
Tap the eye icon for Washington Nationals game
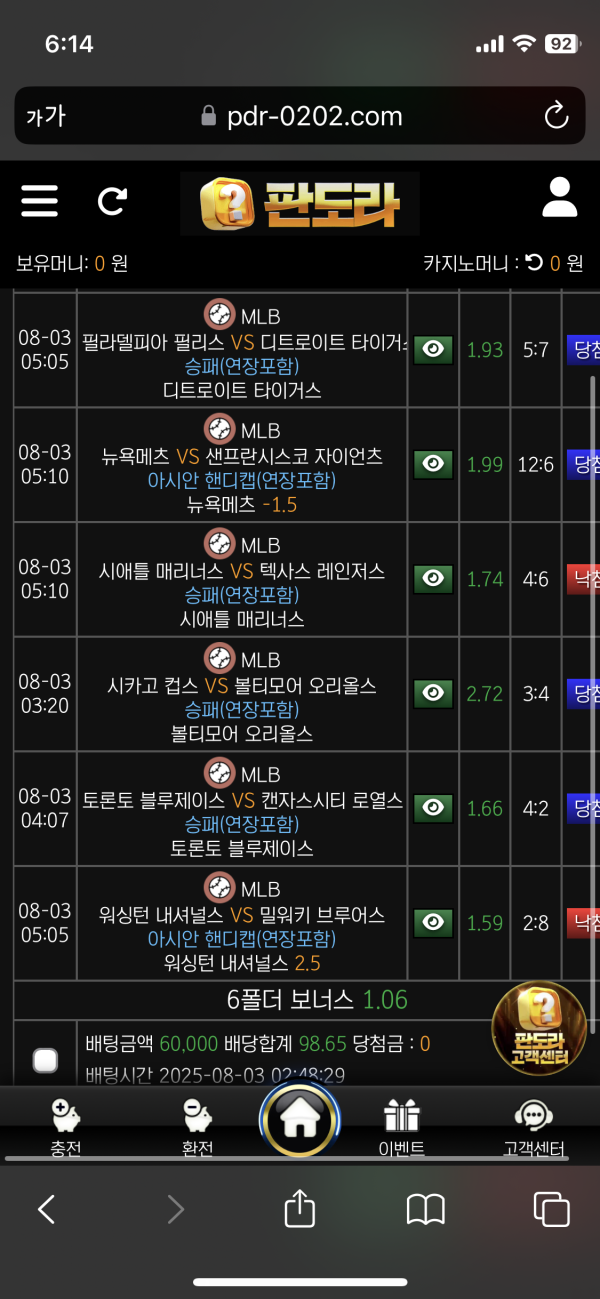point(433,922)
